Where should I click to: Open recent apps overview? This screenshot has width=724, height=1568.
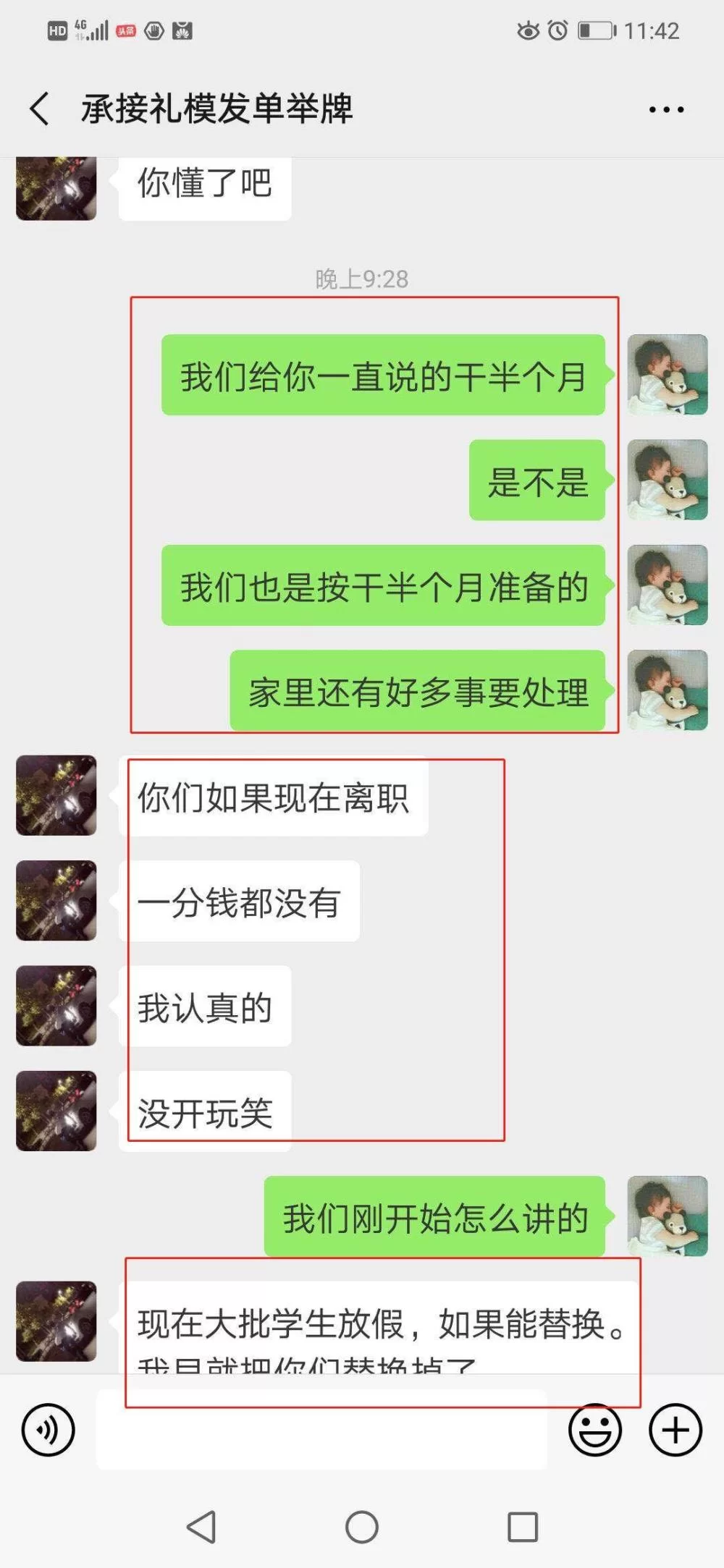coord(523,1527)
